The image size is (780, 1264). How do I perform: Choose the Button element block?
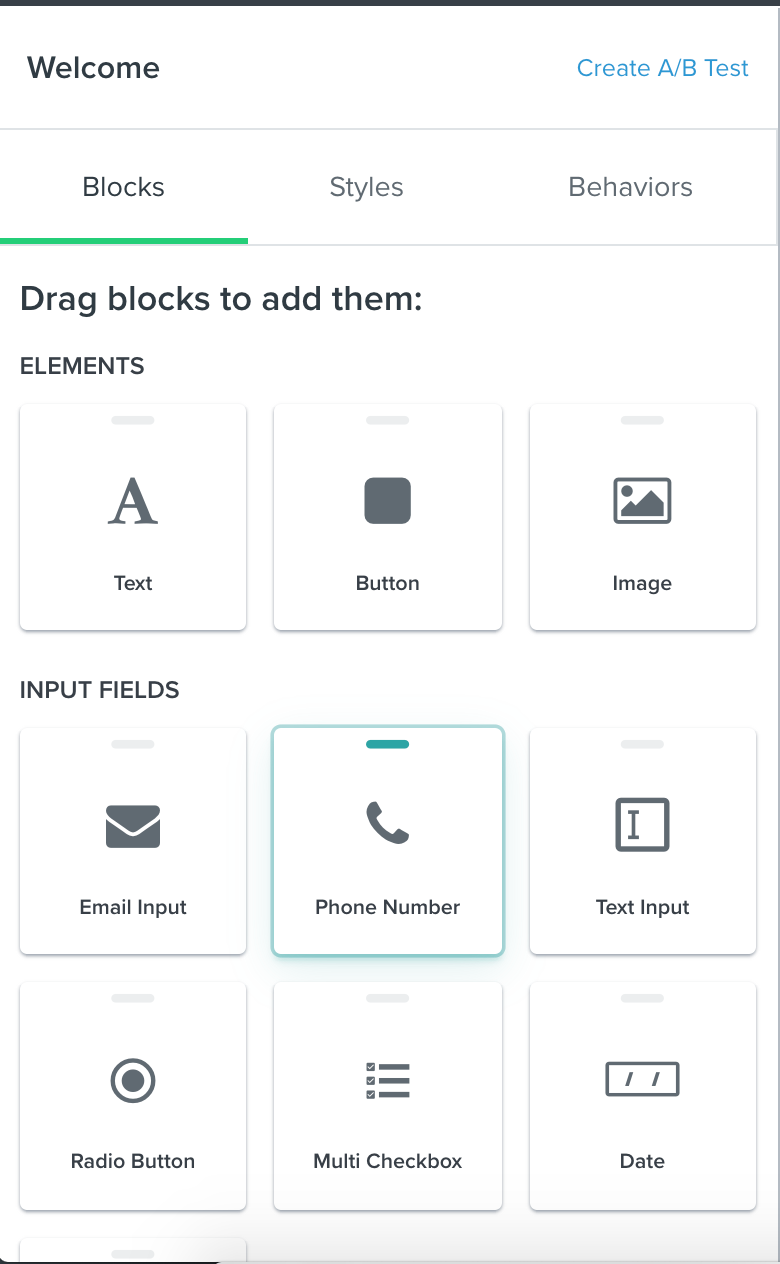coord(388,517)
